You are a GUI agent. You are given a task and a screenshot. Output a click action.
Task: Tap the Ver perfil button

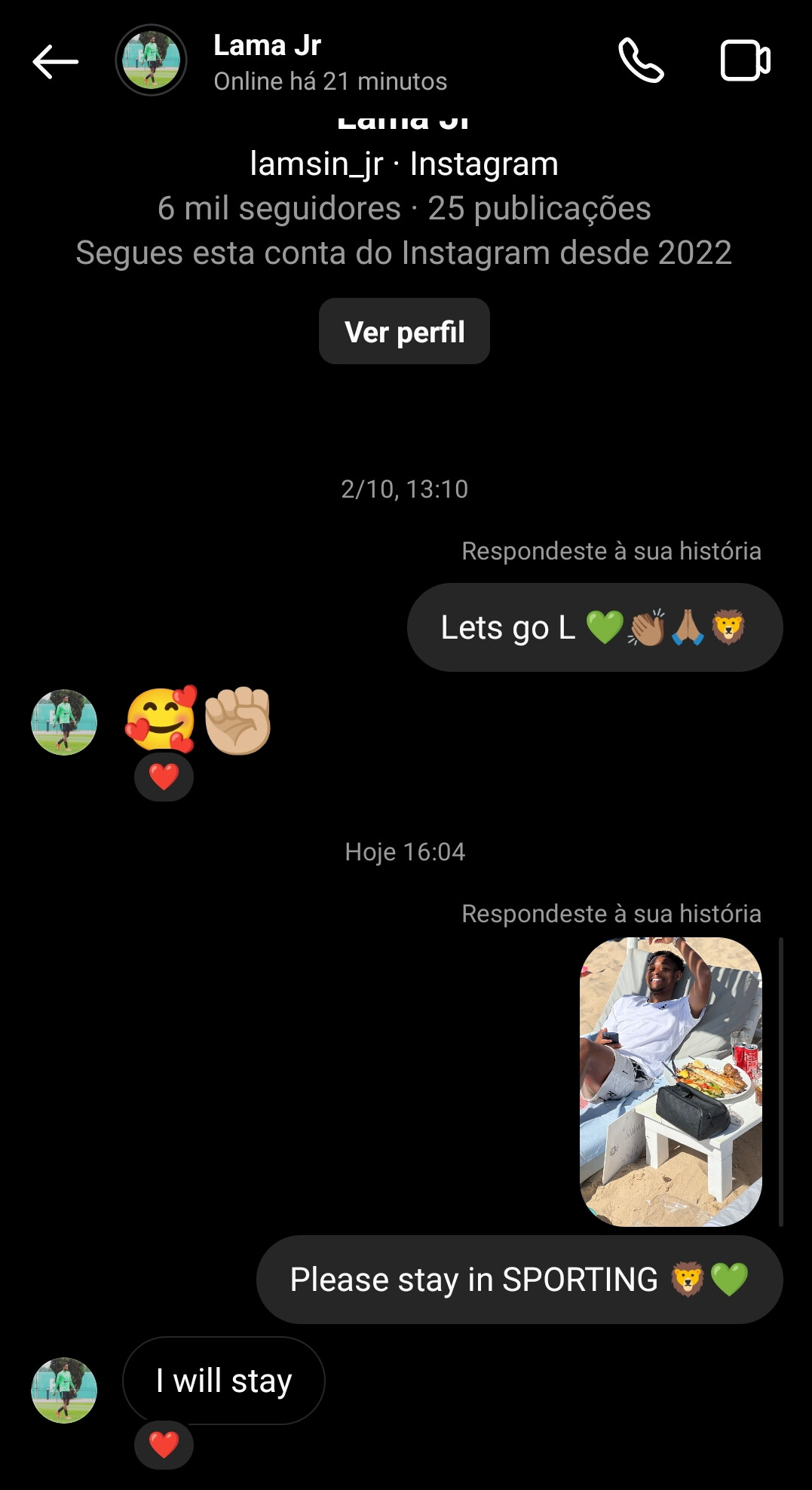click(x=404, y=332)
